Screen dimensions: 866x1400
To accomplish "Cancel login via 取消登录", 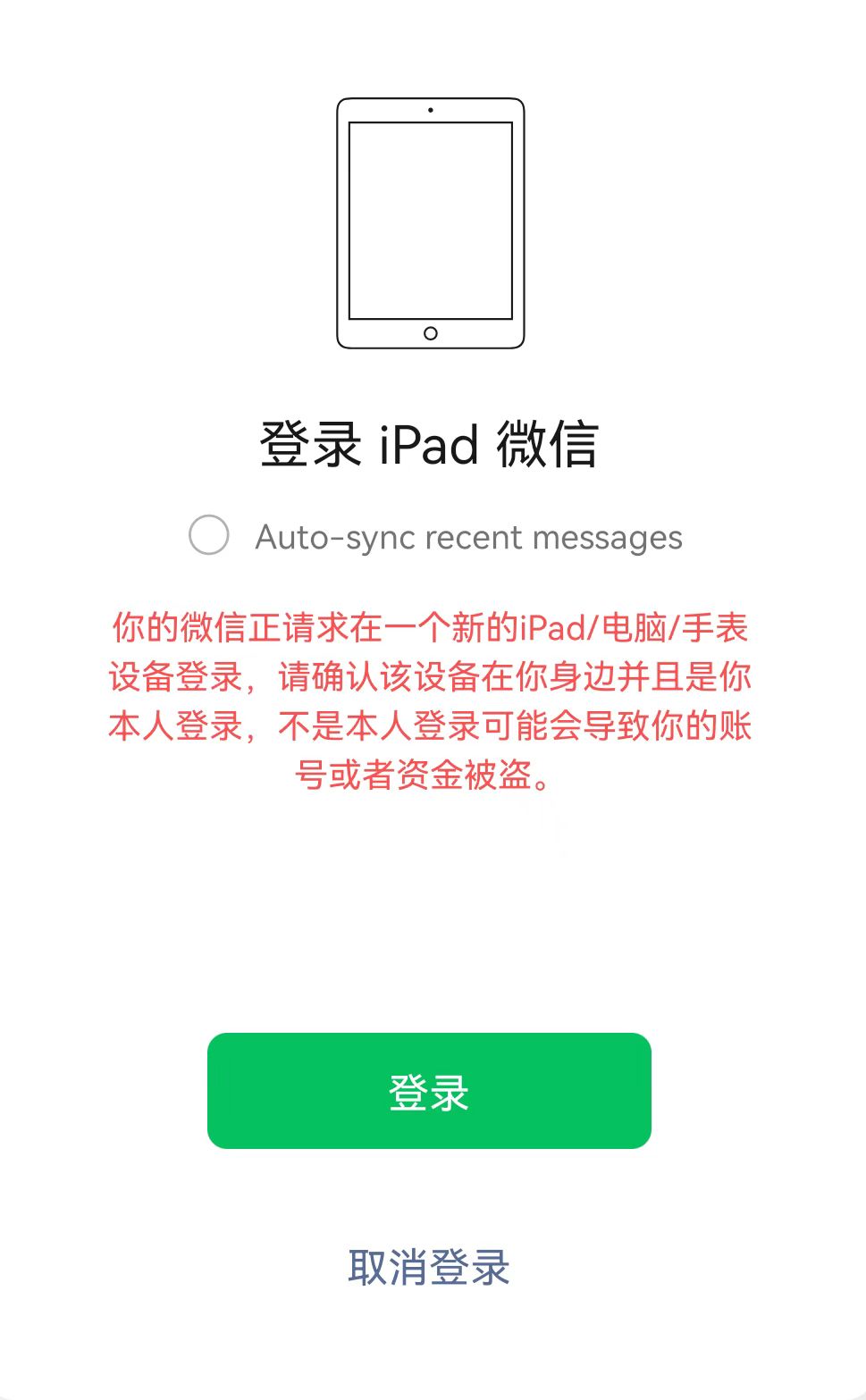I will [429, 1267].
